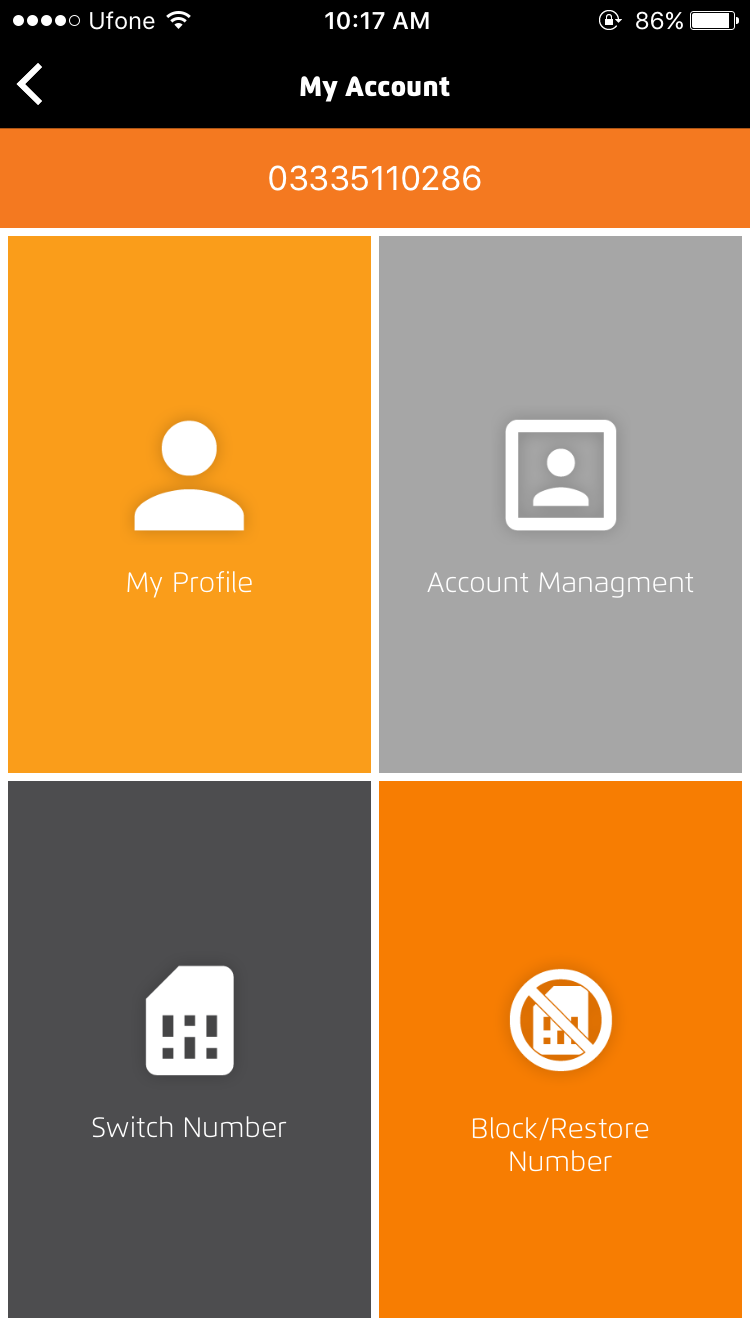
Task: Open the My Profile tile
Action: pyautogui.click(x=189, y=504)
